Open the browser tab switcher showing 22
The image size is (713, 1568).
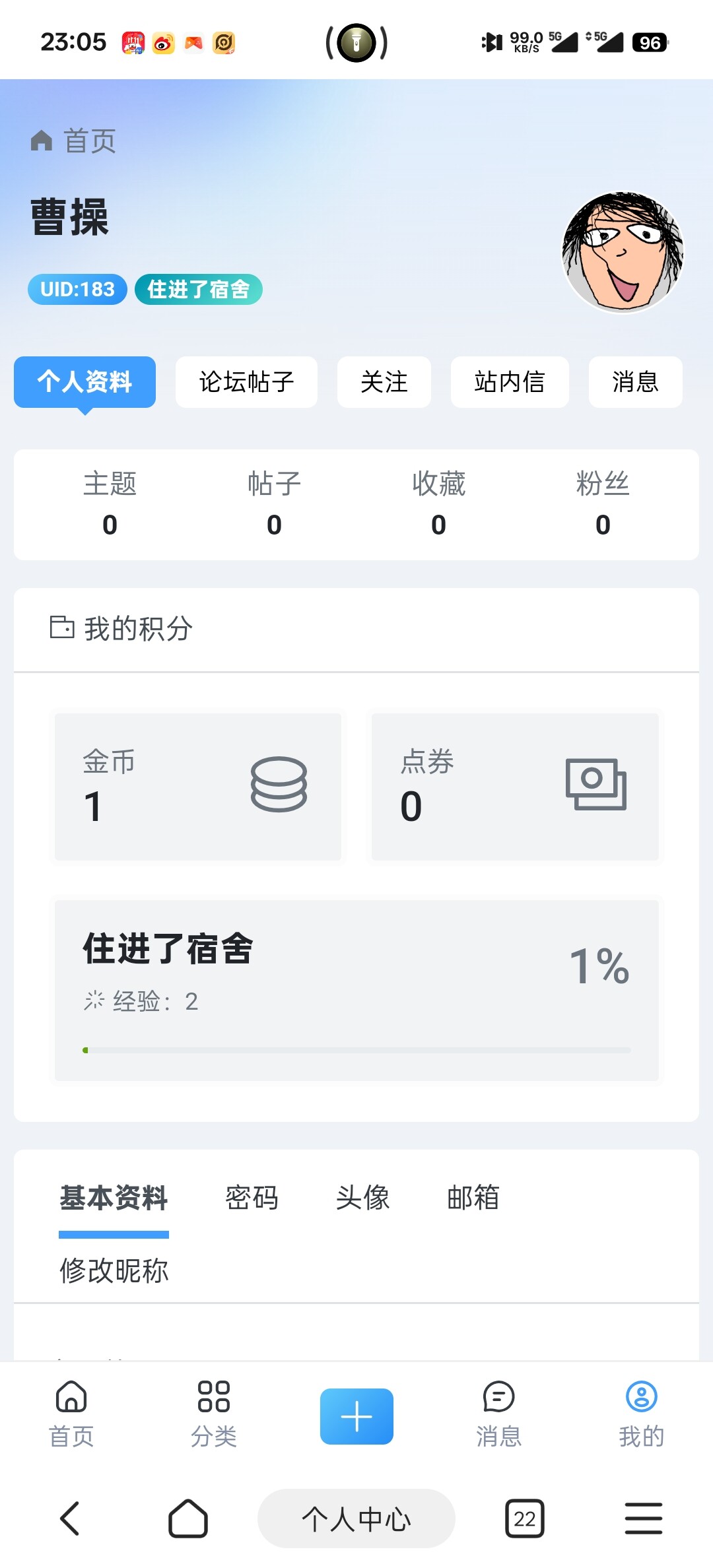[x=525, y=1519]
